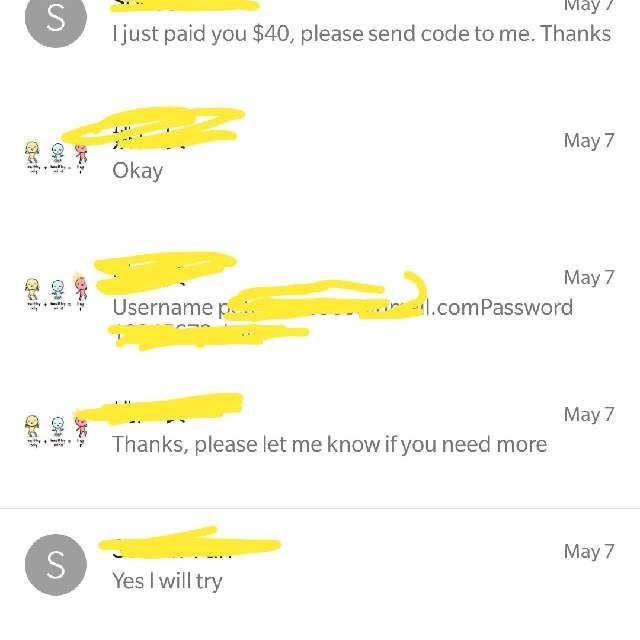Open "Thanks, please let me know" message

[x=329, y=444]
